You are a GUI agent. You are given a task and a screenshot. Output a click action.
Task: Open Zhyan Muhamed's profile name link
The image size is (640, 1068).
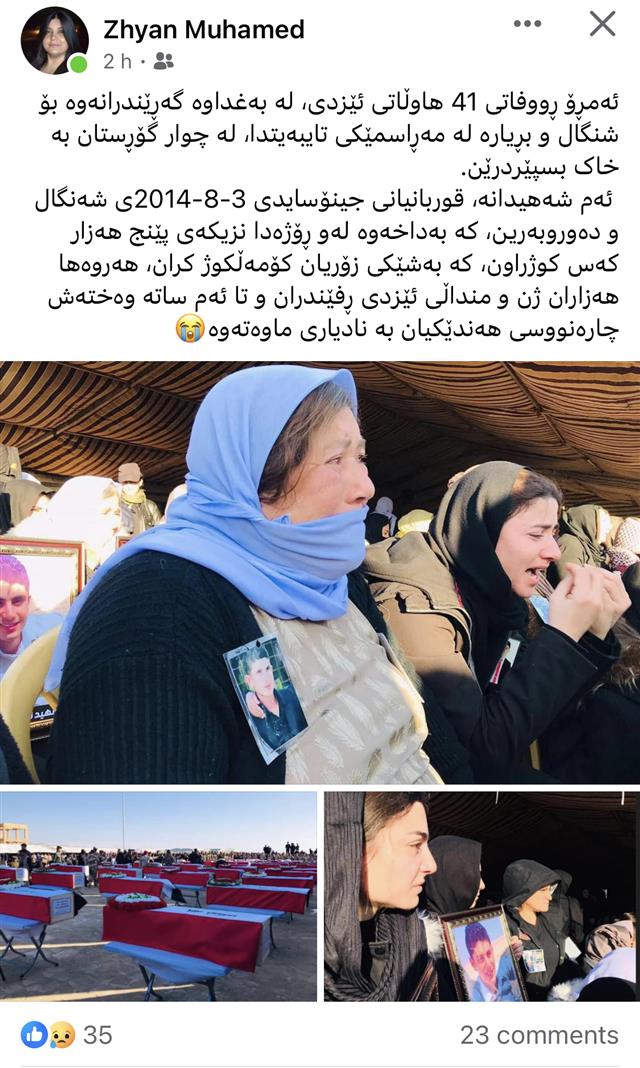pos(203,30)
